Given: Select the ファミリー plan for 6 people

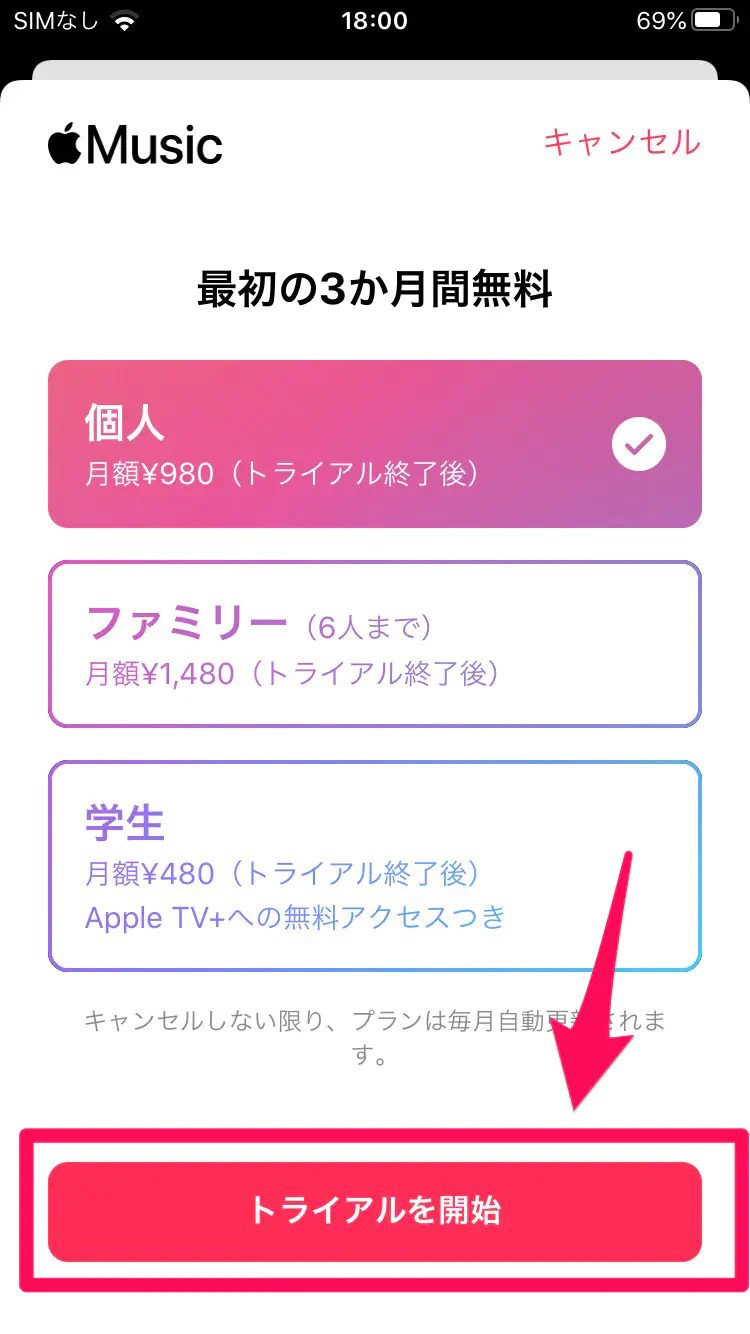Looking at the screenshot, I should (x=375, y=644).
